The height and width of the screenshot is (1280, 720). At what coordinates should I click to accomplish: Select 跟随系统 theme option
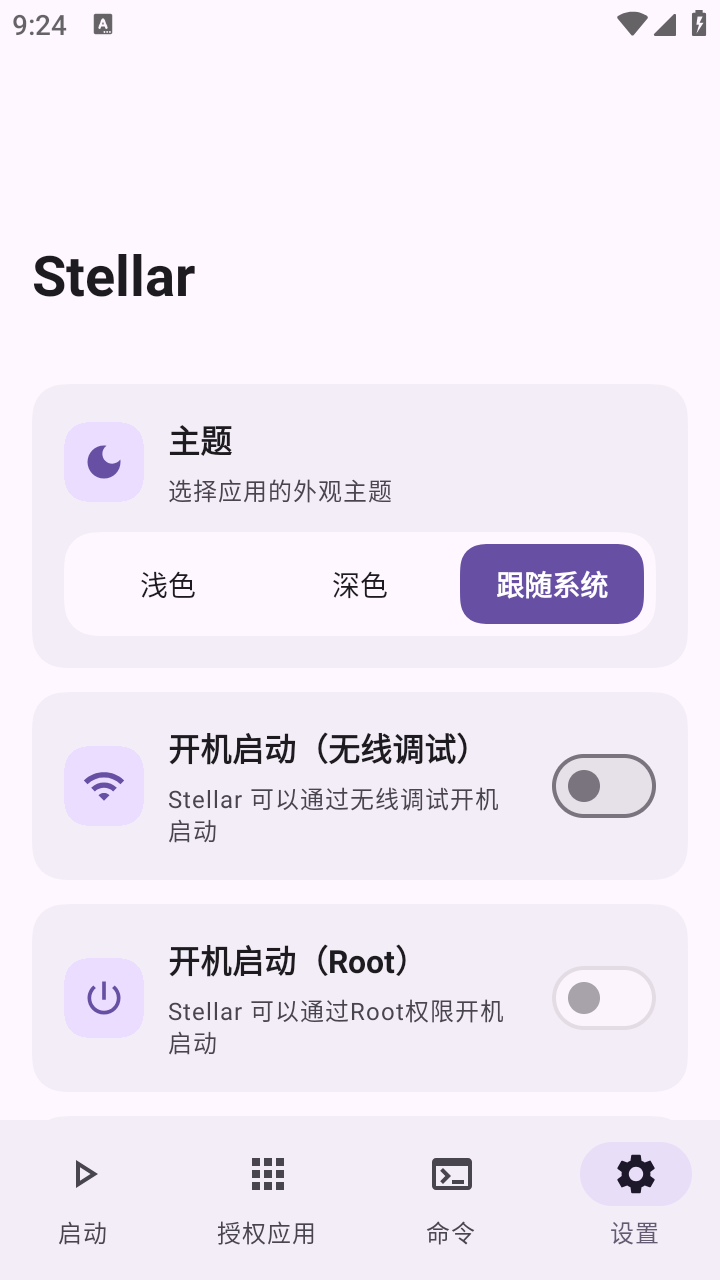click(x=551, y=584)
